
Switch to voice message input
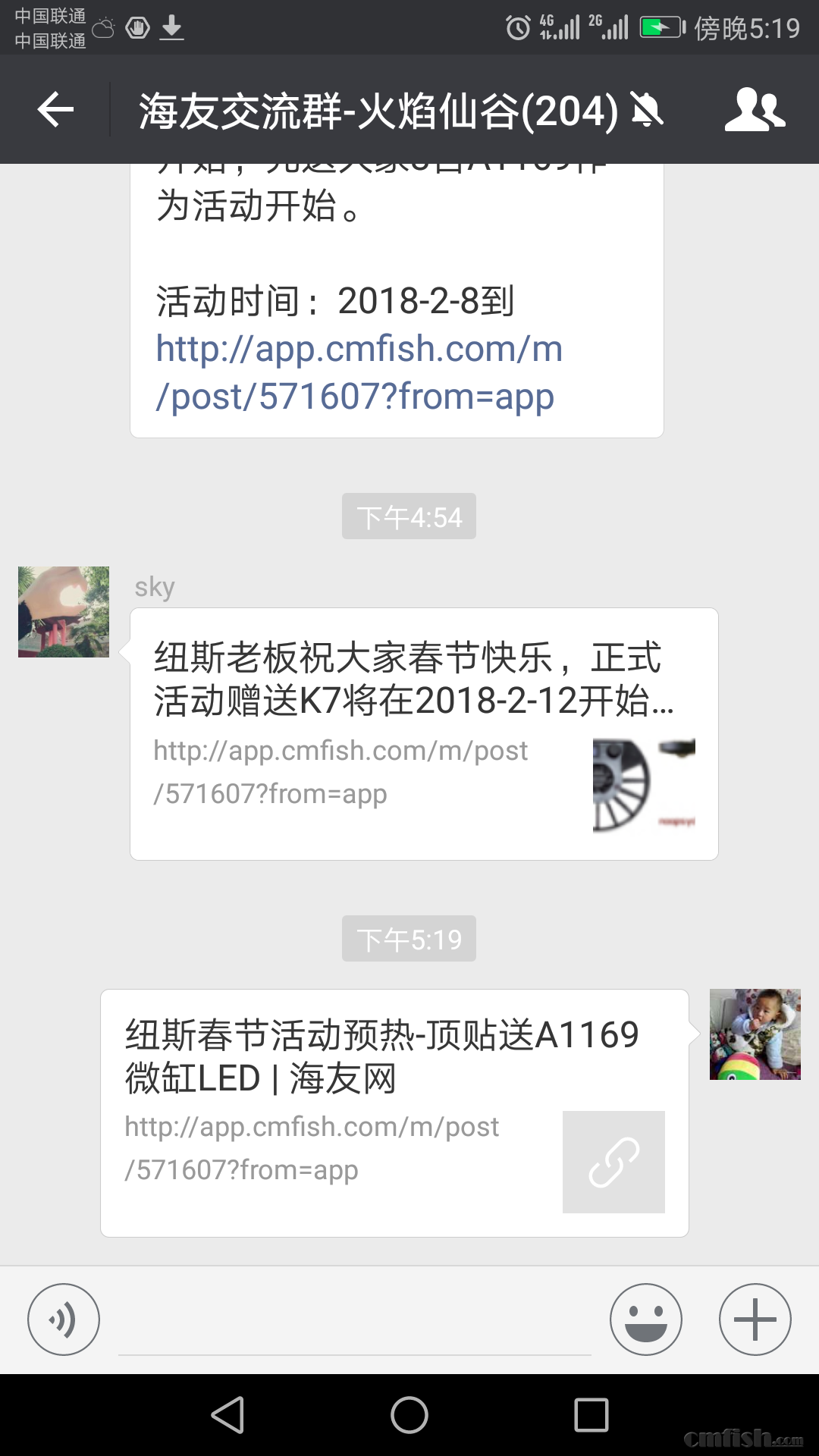(64, 1319)
